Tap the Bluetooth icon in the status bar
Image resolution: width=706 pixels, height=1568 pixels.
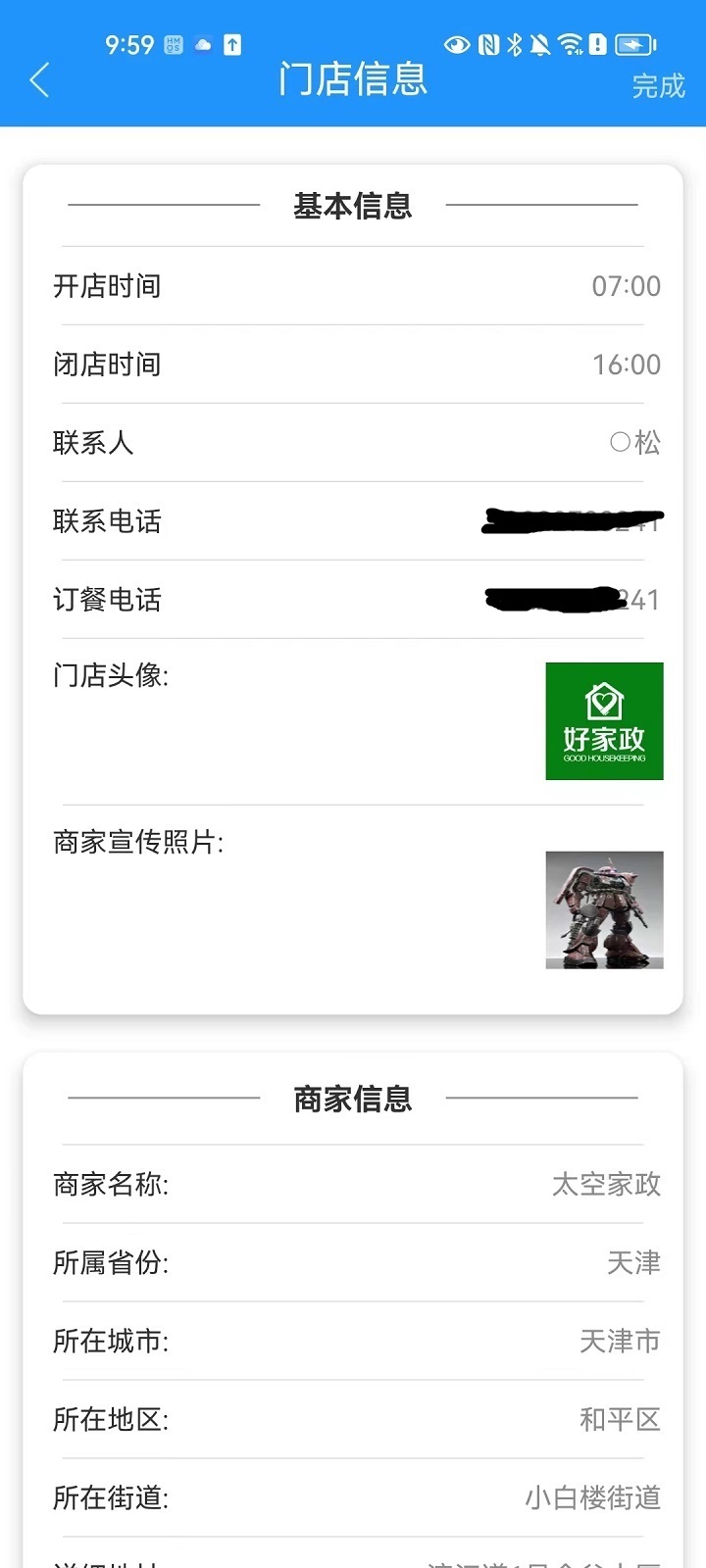514,43
